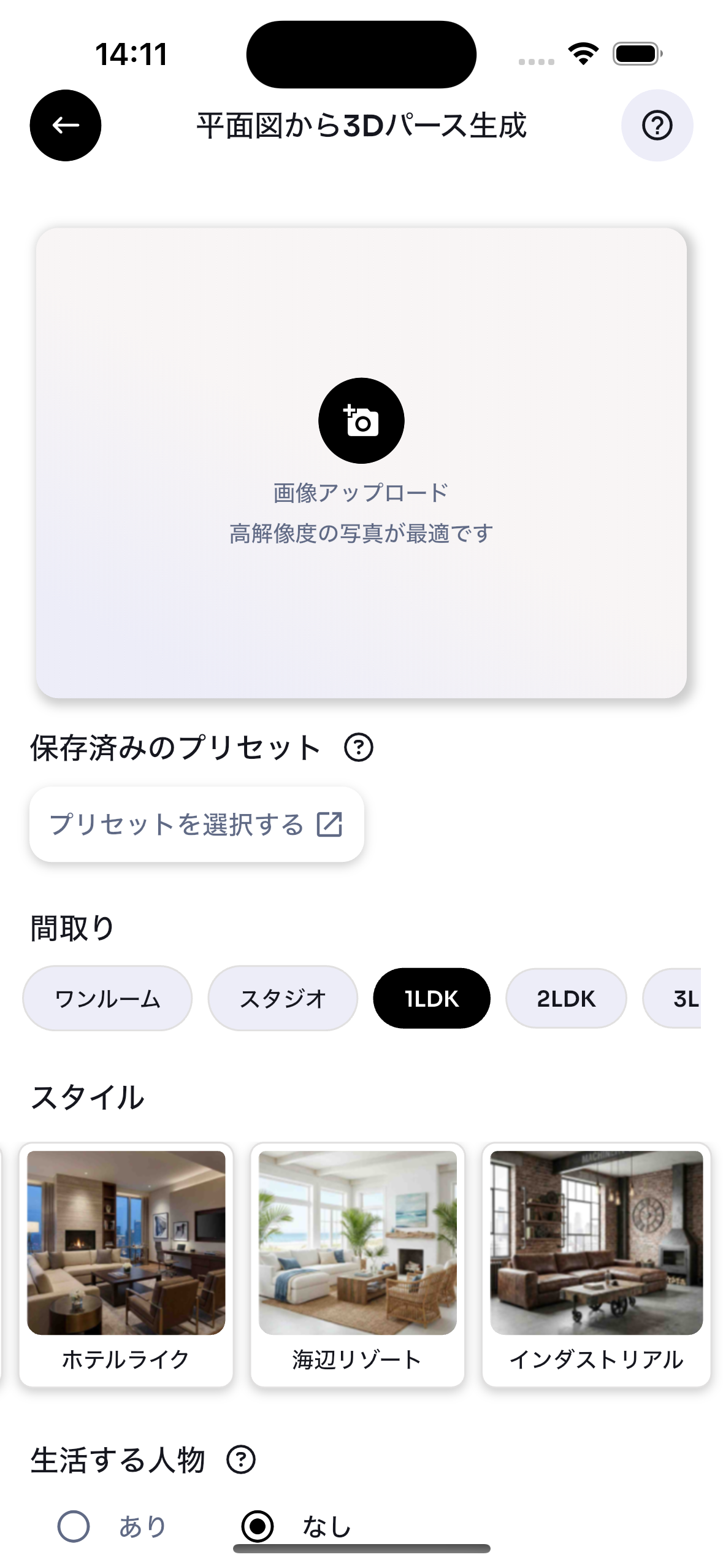Switch layout to 2LDK
Viewport: 723px width, 1568px height.
coord(565,998)
